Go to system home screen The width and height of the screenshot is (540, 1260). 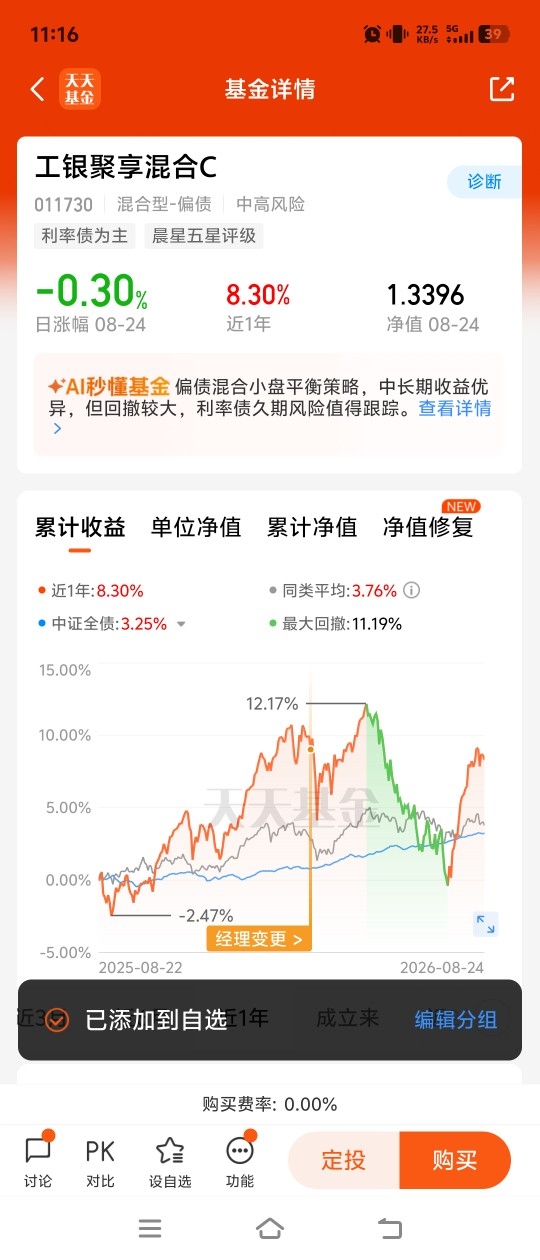pyautogui.click(x=270, y=1229)
